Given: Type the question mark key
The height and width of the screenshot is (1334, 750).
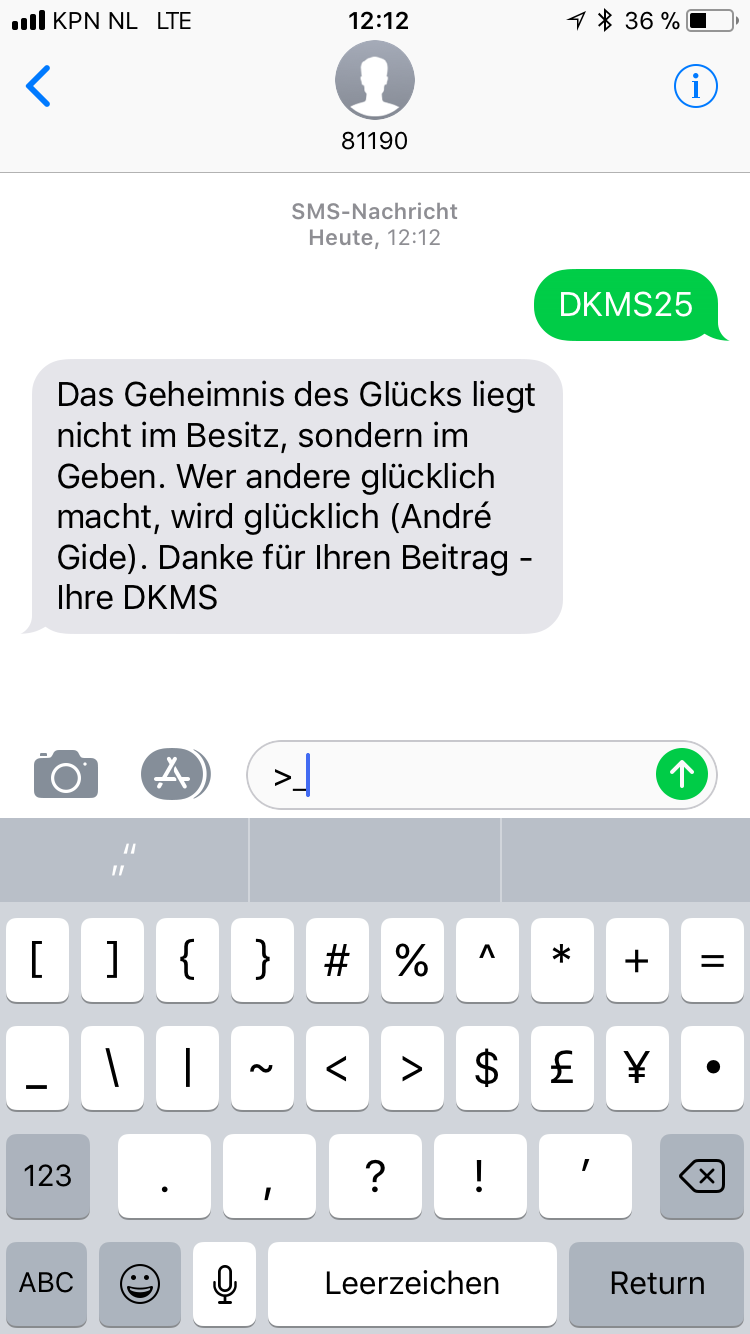Looking at the screenshot, I should (x=375, y=1175).
